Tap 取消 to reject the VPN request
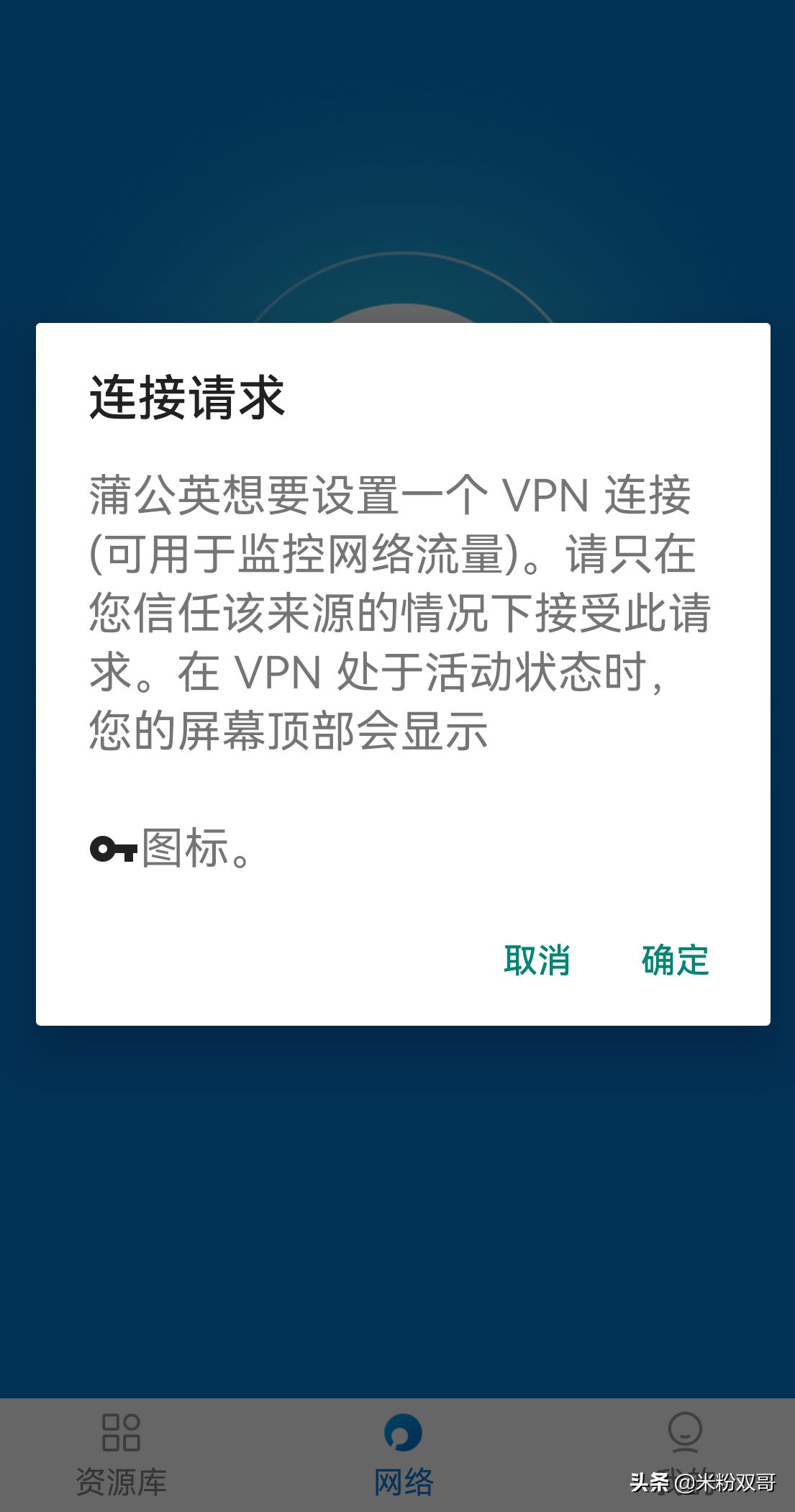The height and width of the screenshot is (1512, 795). click(537, 960)
